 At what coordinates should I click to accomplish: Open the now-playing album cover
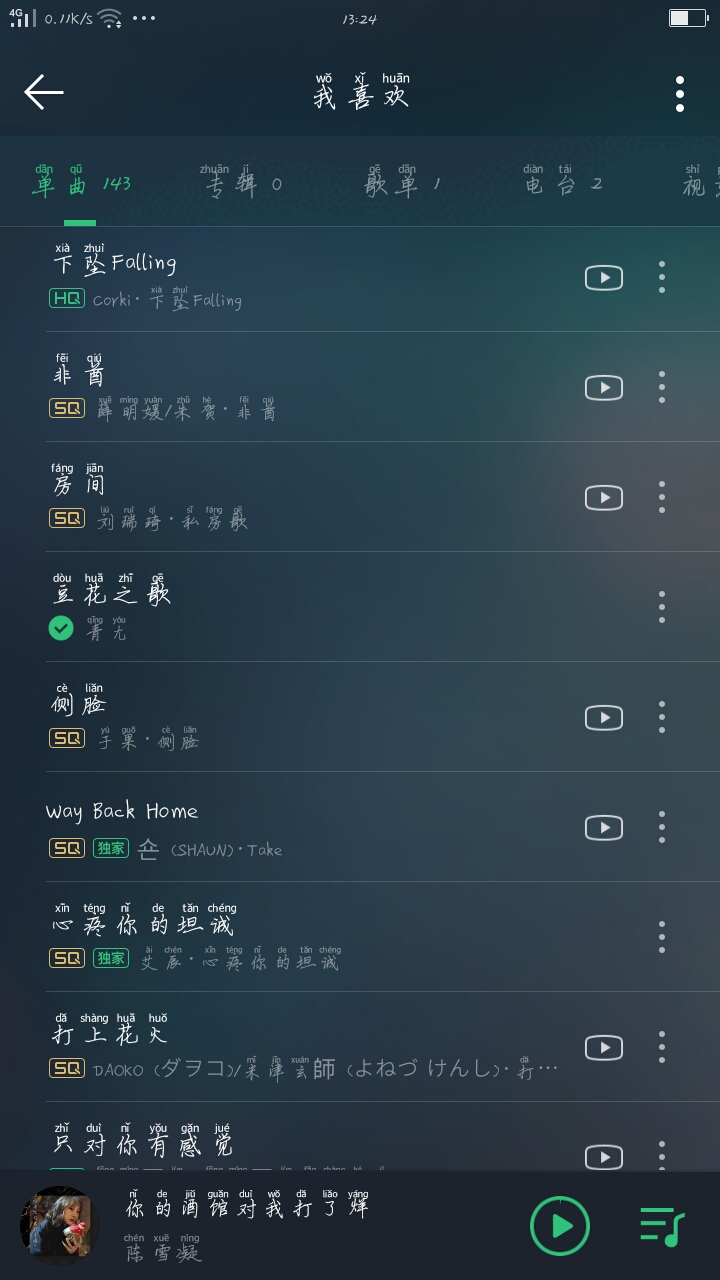pos(60,1226)
